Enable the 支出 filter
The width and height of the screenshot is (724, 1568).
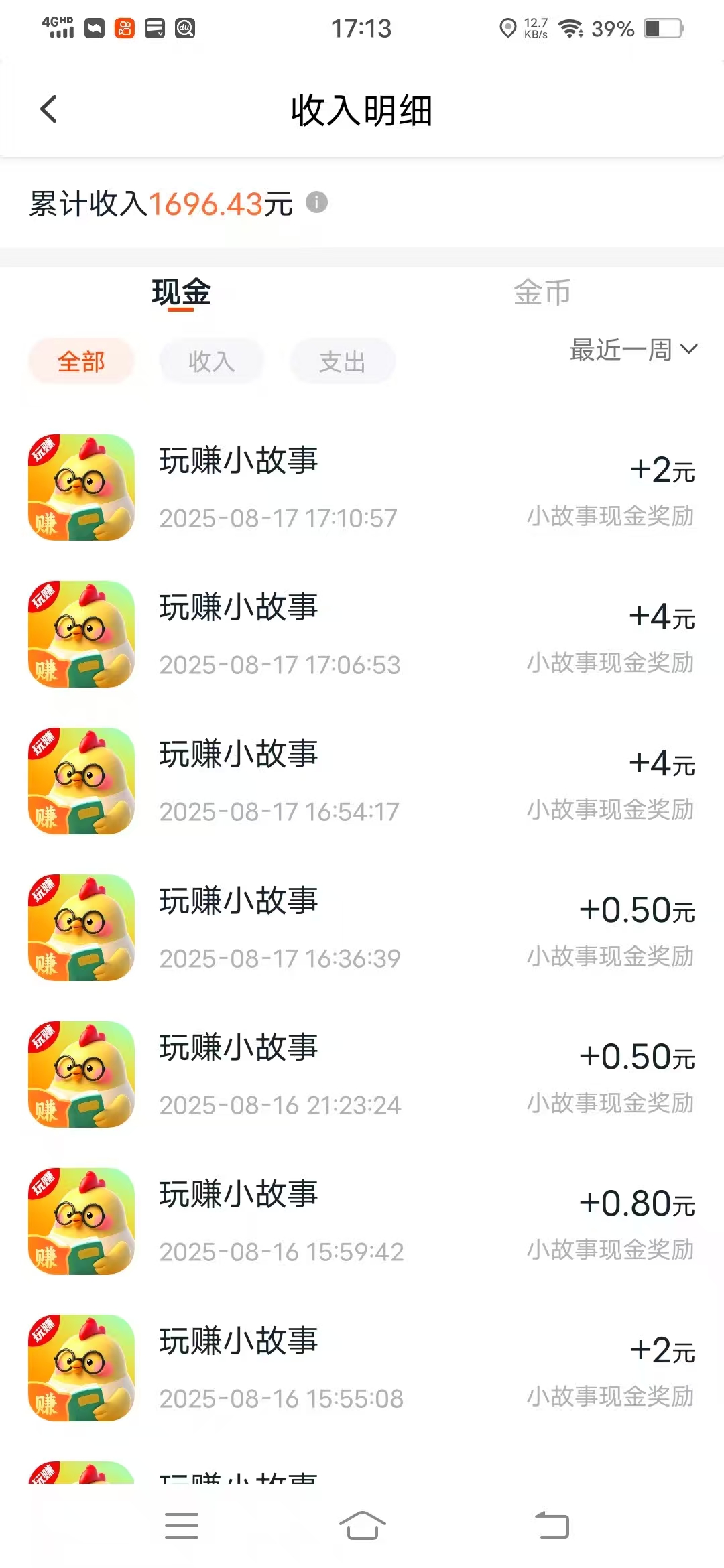[341, 361]
